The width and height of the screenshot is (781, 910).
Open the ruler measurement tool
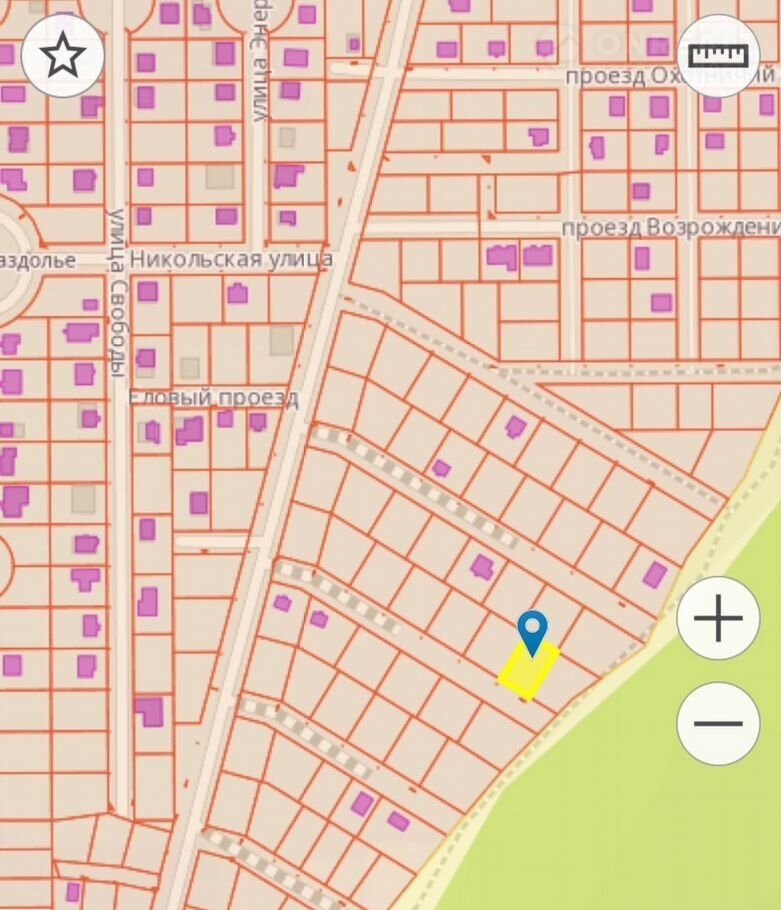(719, 55)
